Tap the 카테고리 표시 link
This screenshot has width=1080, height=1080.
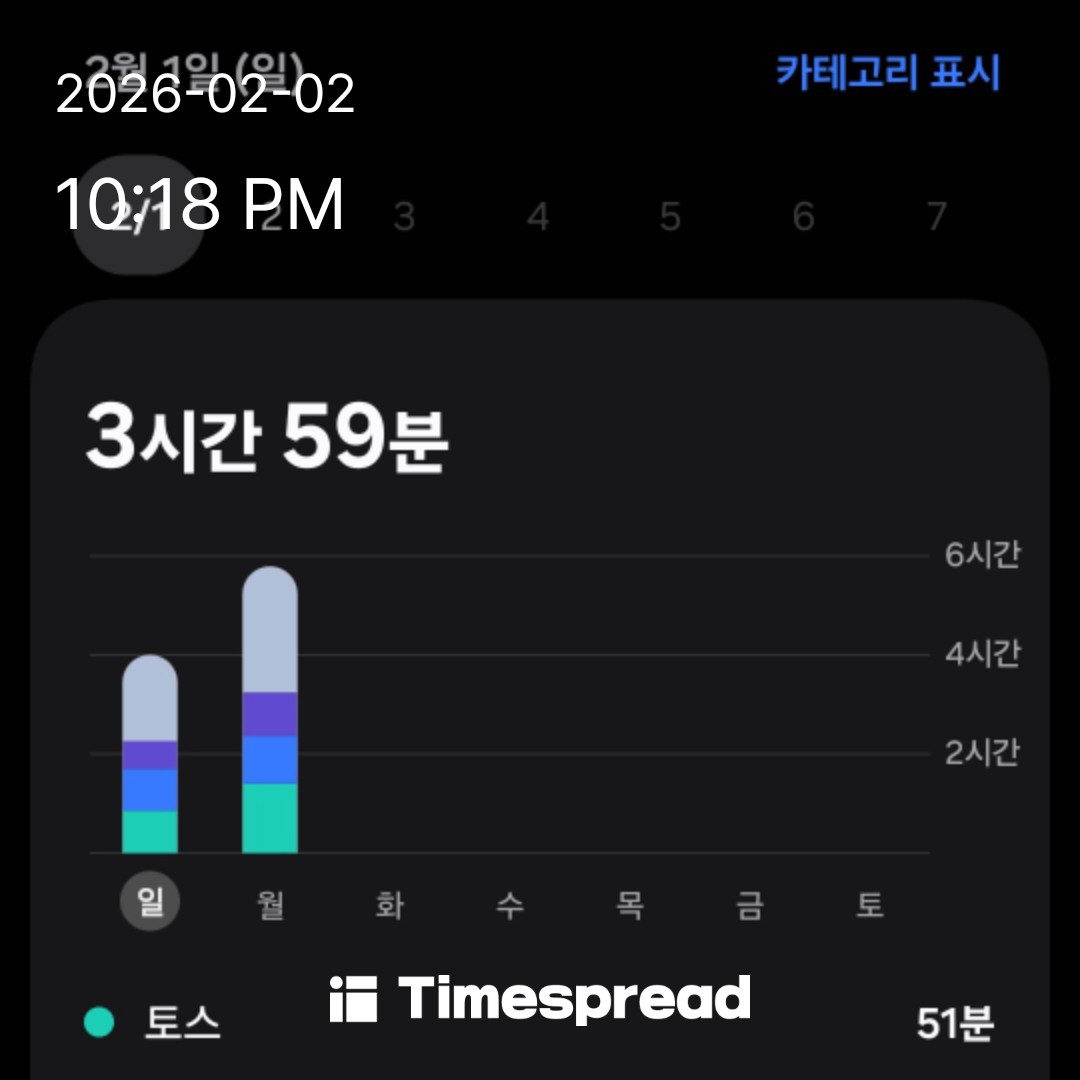(888, 73)
